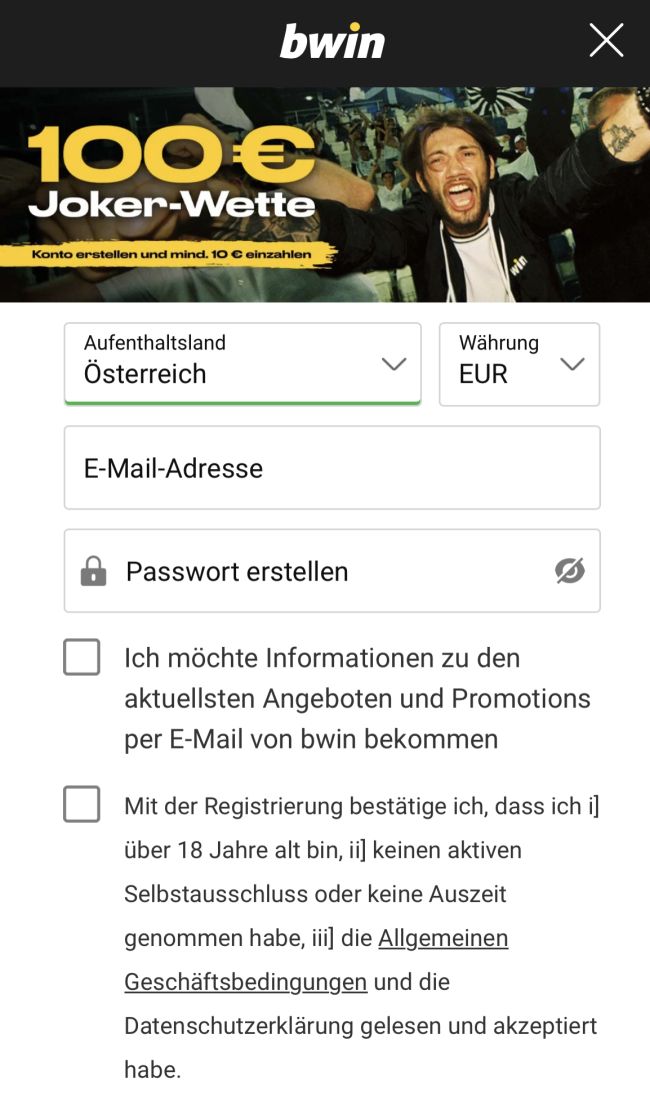This screenshot has height=1093, width=650.
Task: Open the Aufenthaltsland country dropdown
Action: click(242, 364)
